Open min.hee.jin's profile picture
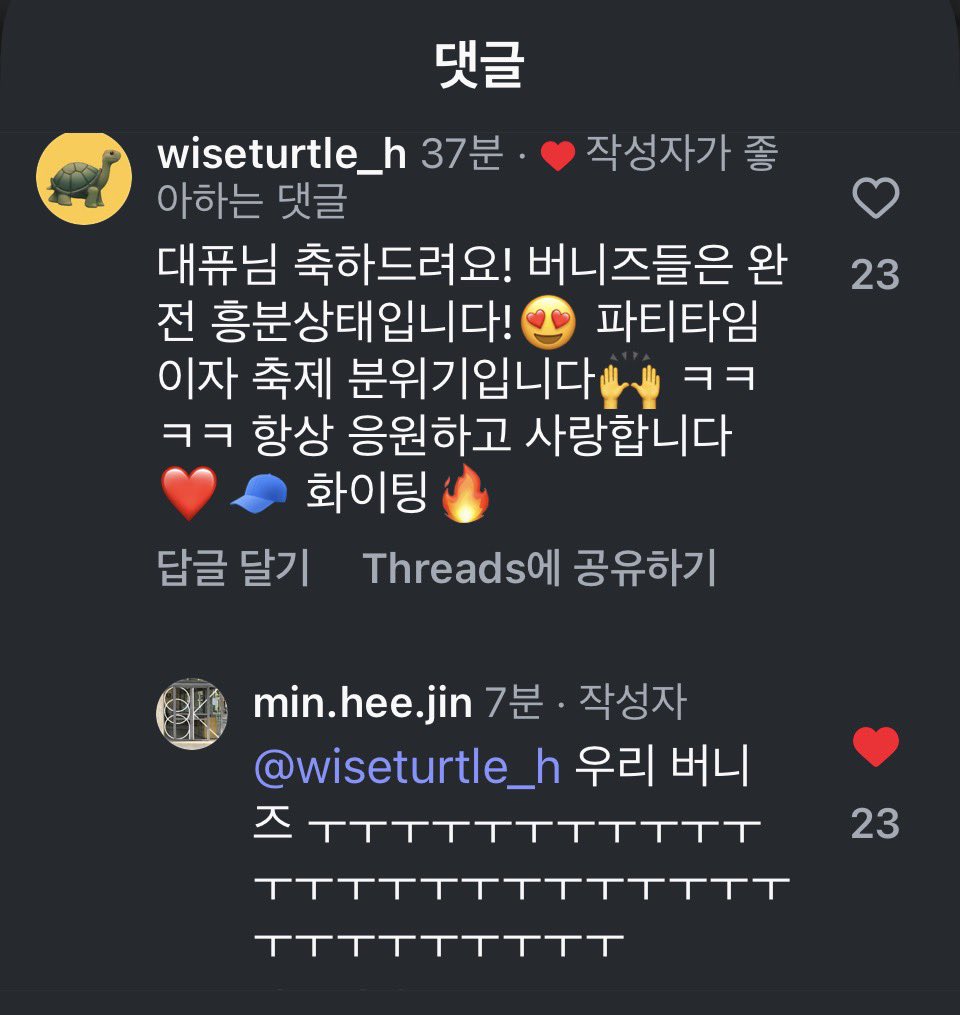 pyautogui.click(x=193, y=706)
